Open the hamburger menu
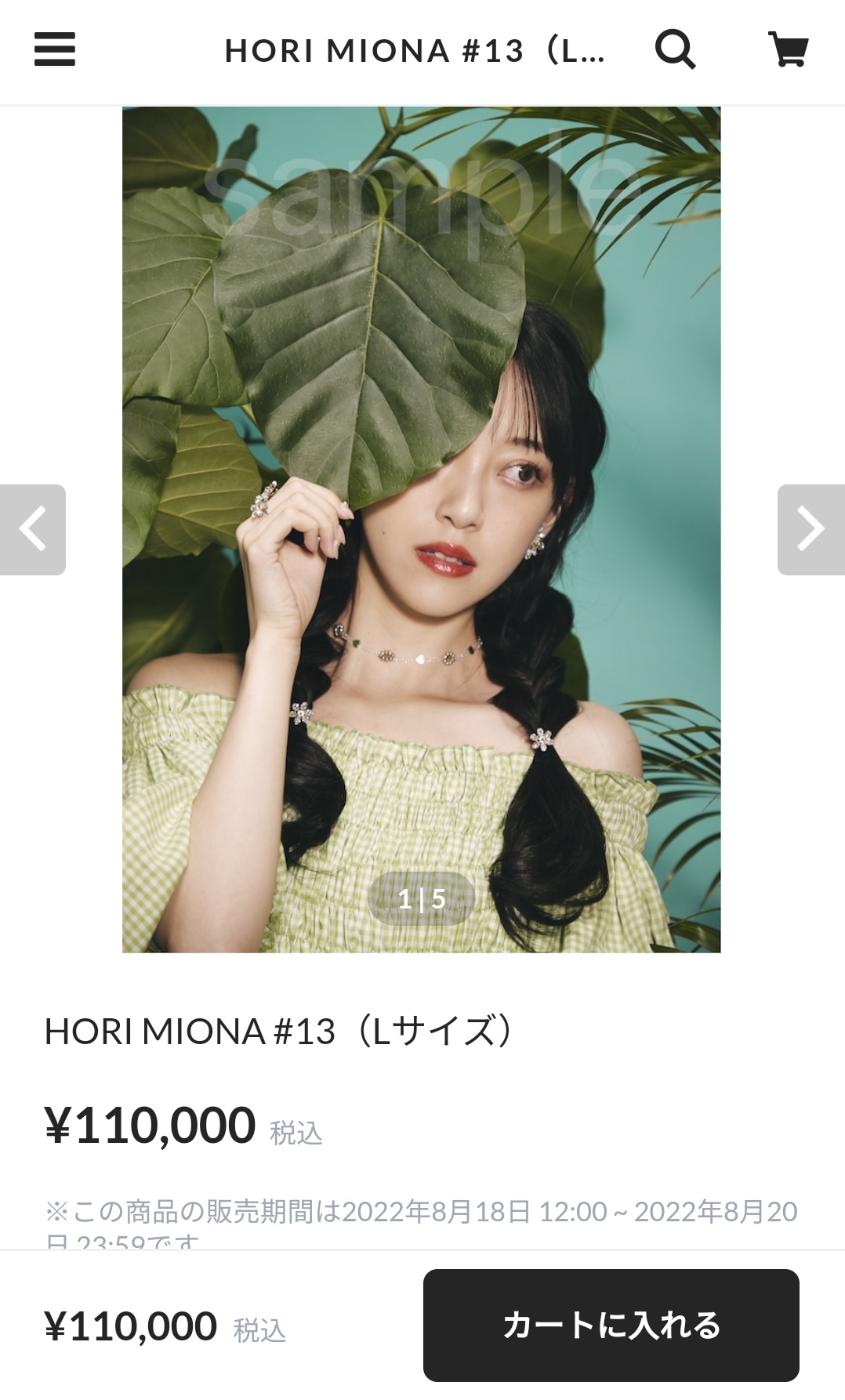 tap(55, 49)
